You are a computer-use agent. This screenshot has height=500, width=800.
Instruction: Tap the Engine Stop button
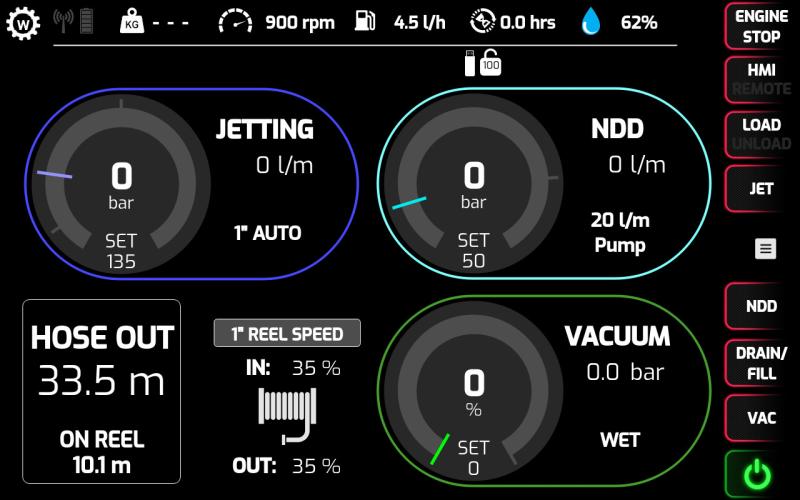pyautogui.click(x=761, y=26)
